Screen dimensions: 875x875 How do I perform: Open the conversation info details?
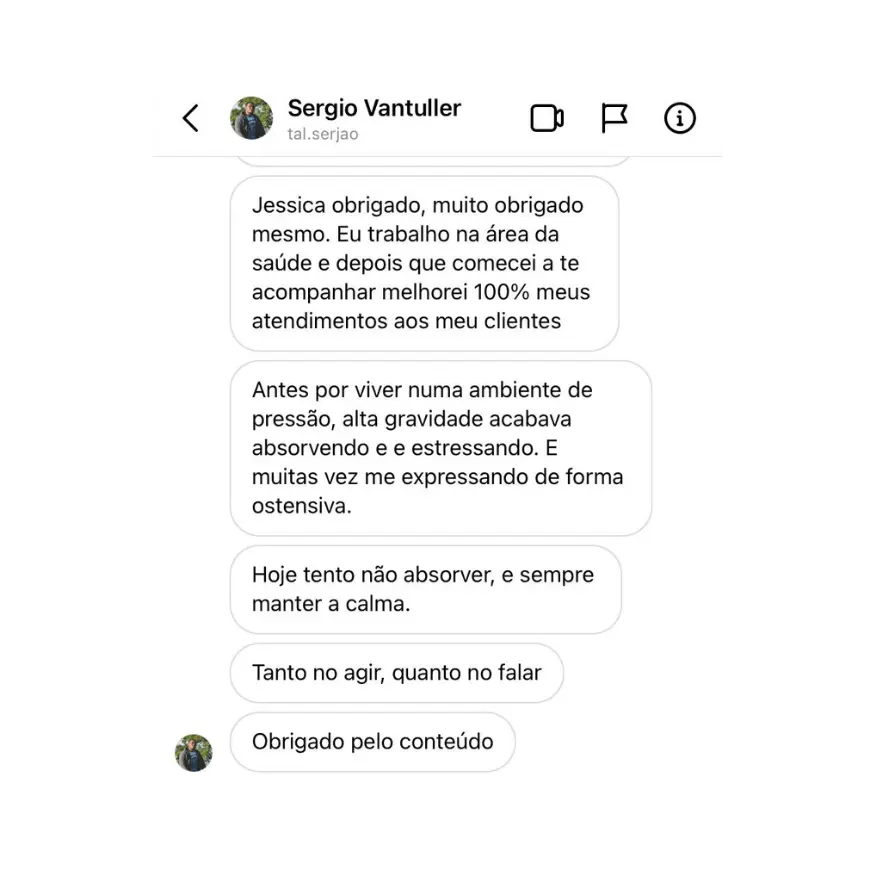pyautogui.click(x=680, y=118)
